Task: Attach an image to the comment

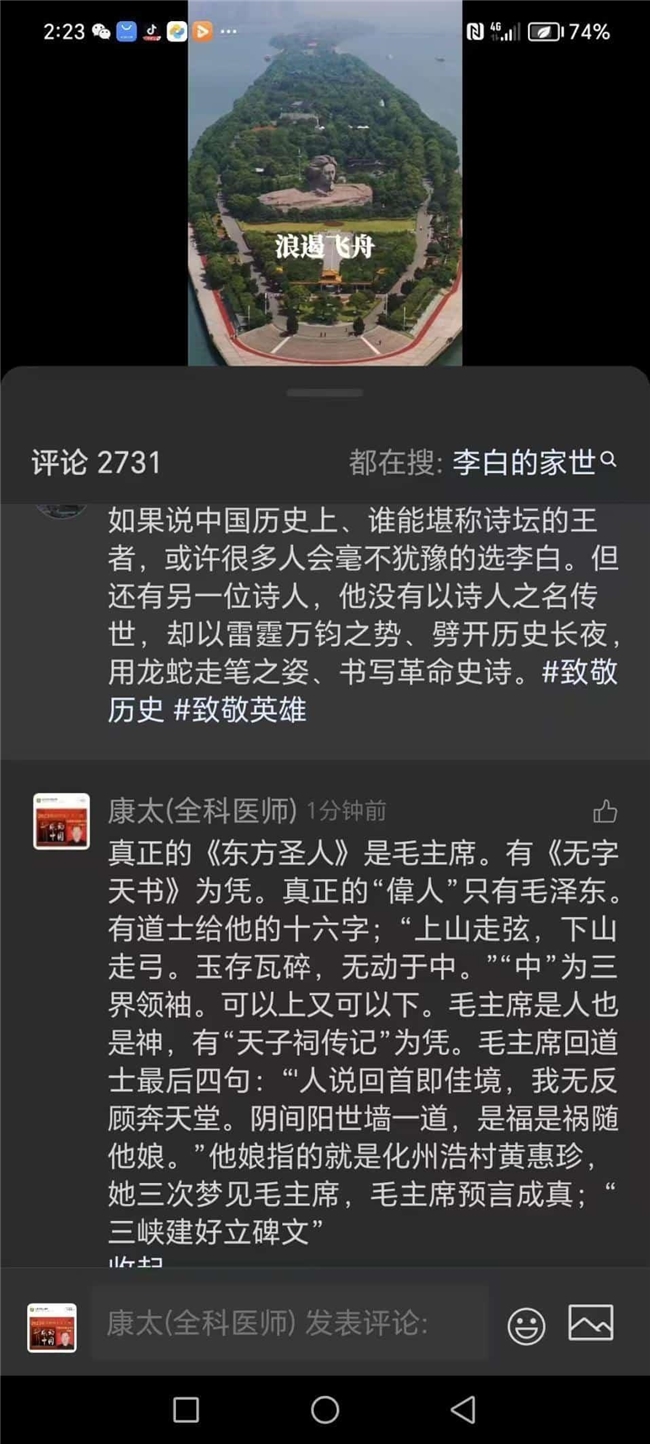Action: [x=591, y=1323]
